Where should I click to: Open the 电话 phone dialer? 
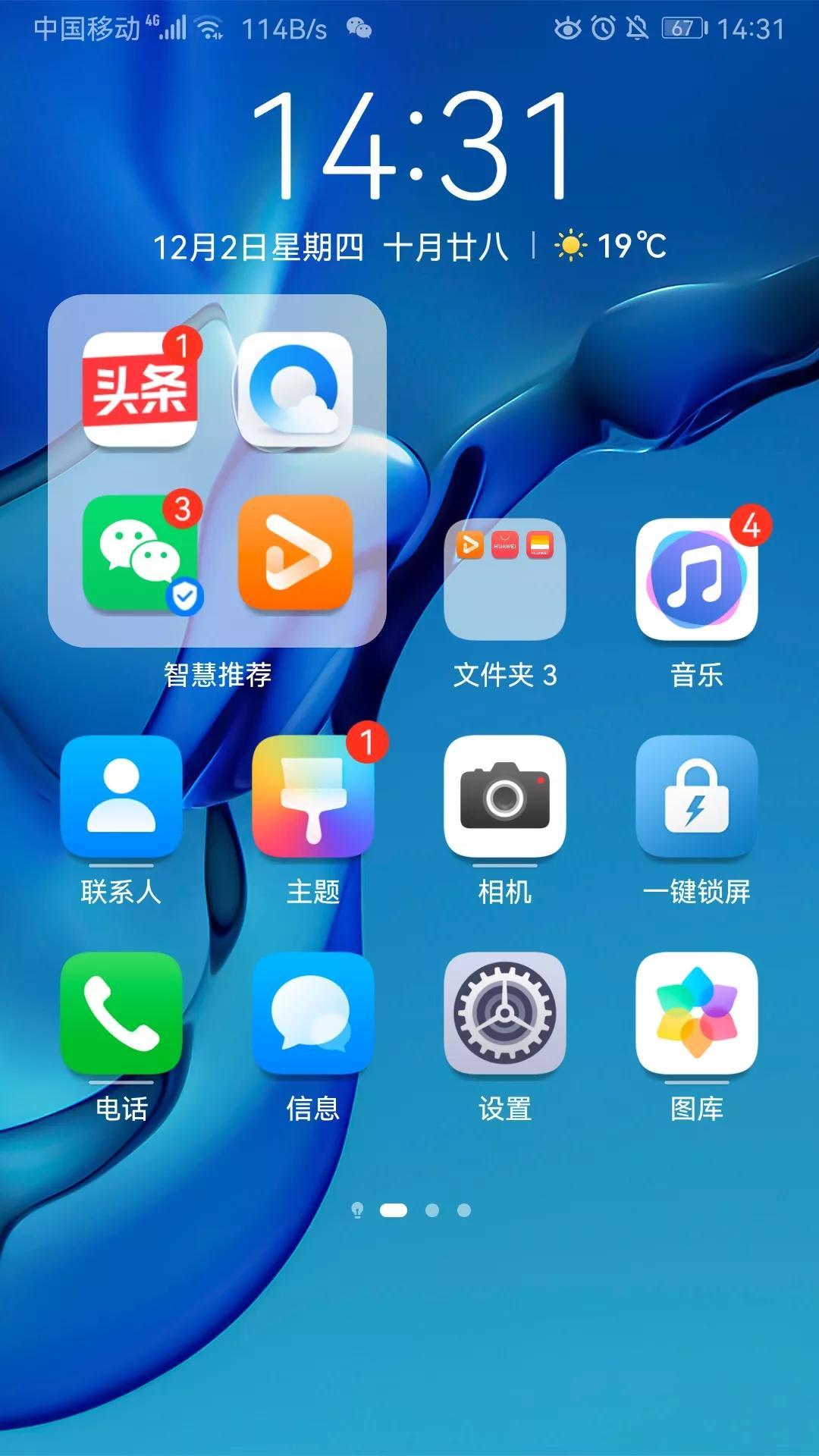pos(121,1012)
